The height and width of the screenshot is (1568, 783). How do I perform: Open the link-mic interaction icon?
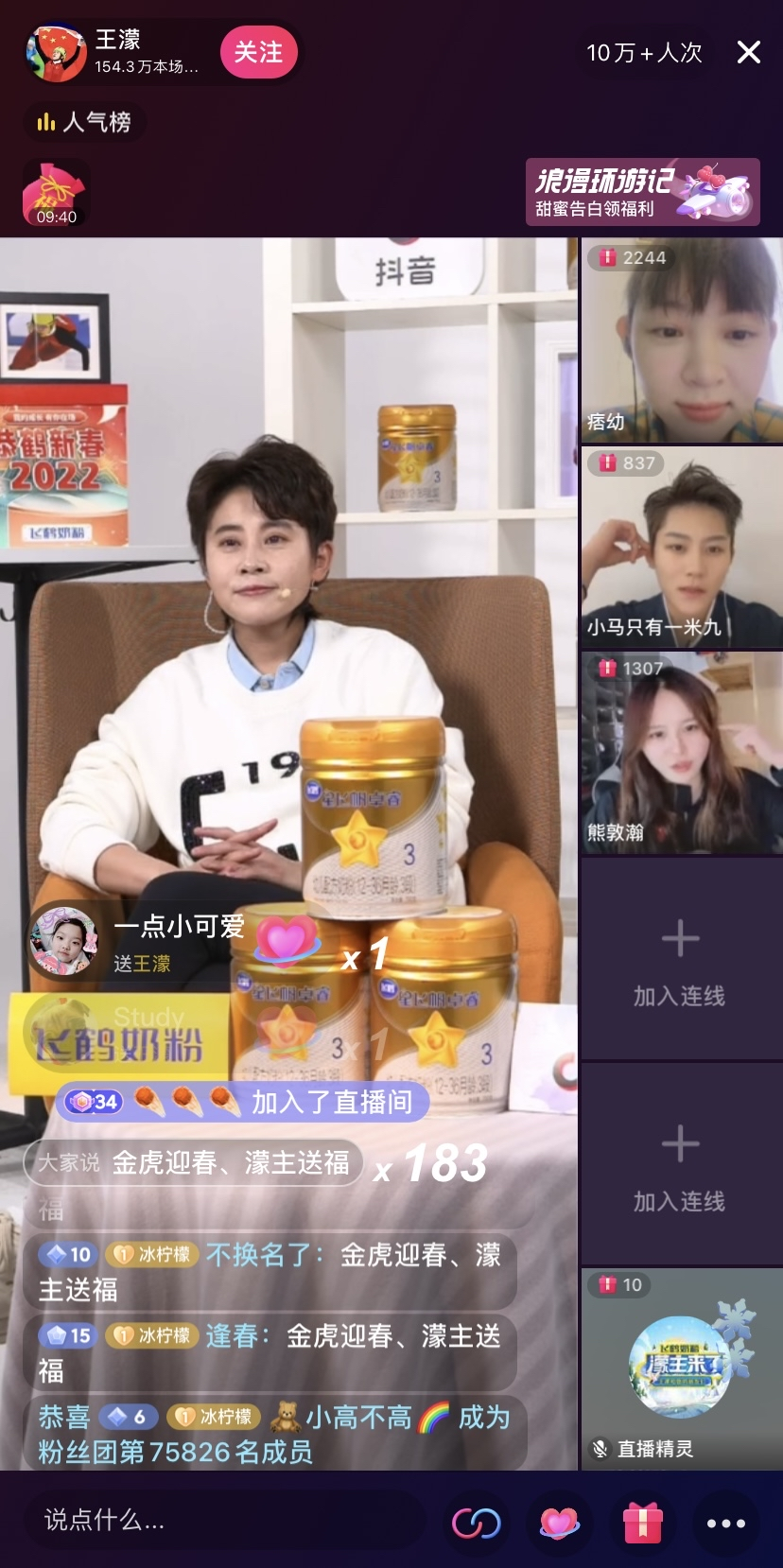coord(477,1523)
